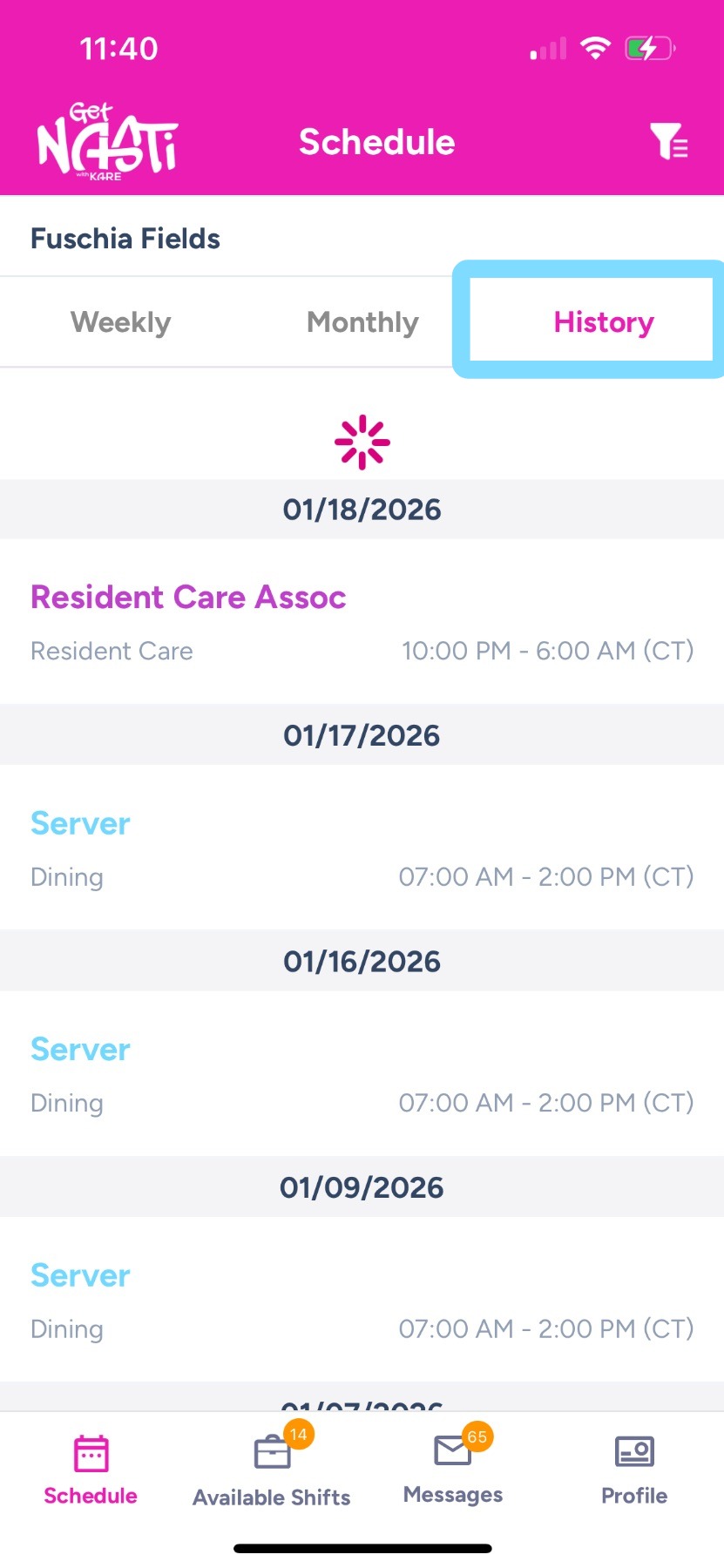724x1568 pixels.
Task: Switch to the Weekly view
Action: pos(121,322)
